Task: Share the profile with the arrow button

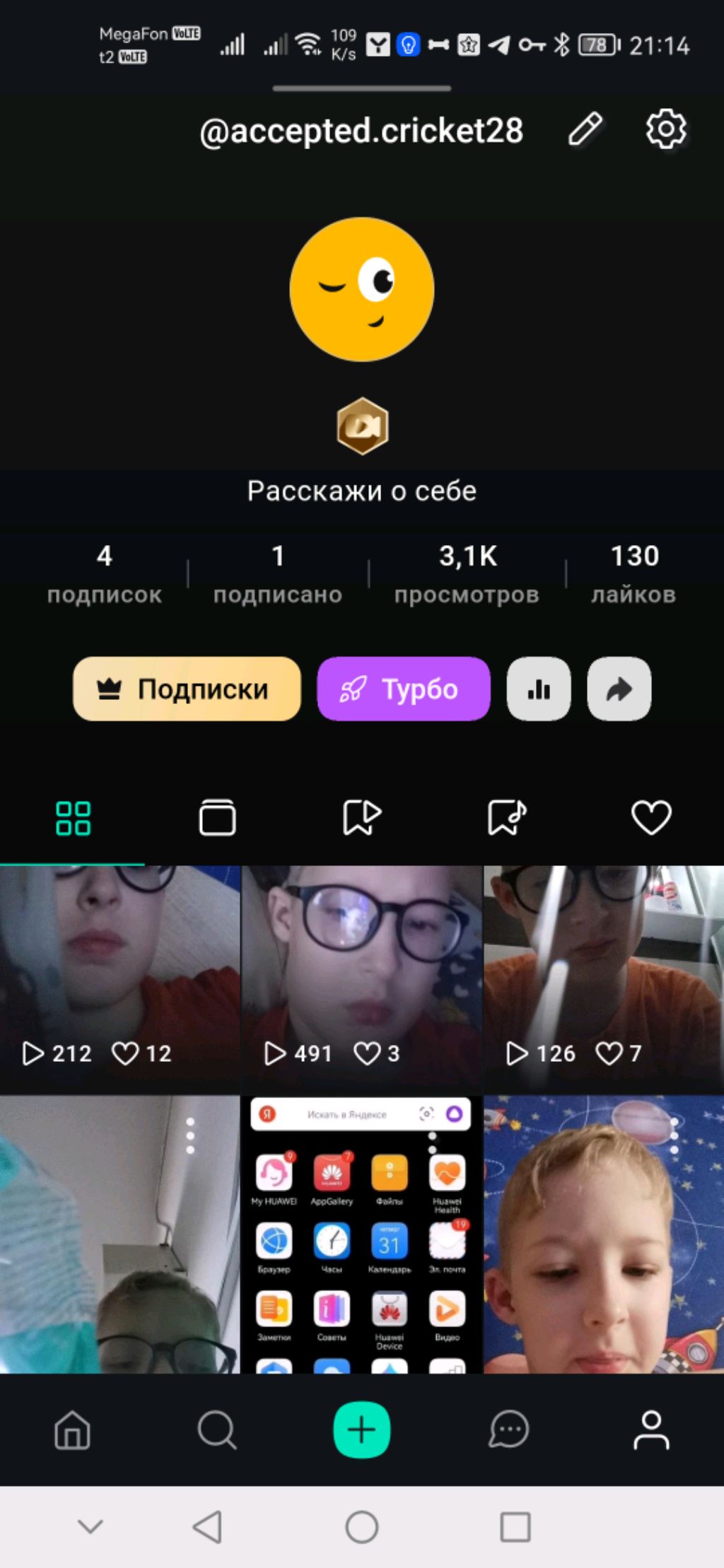Action: tap(619, 689)
